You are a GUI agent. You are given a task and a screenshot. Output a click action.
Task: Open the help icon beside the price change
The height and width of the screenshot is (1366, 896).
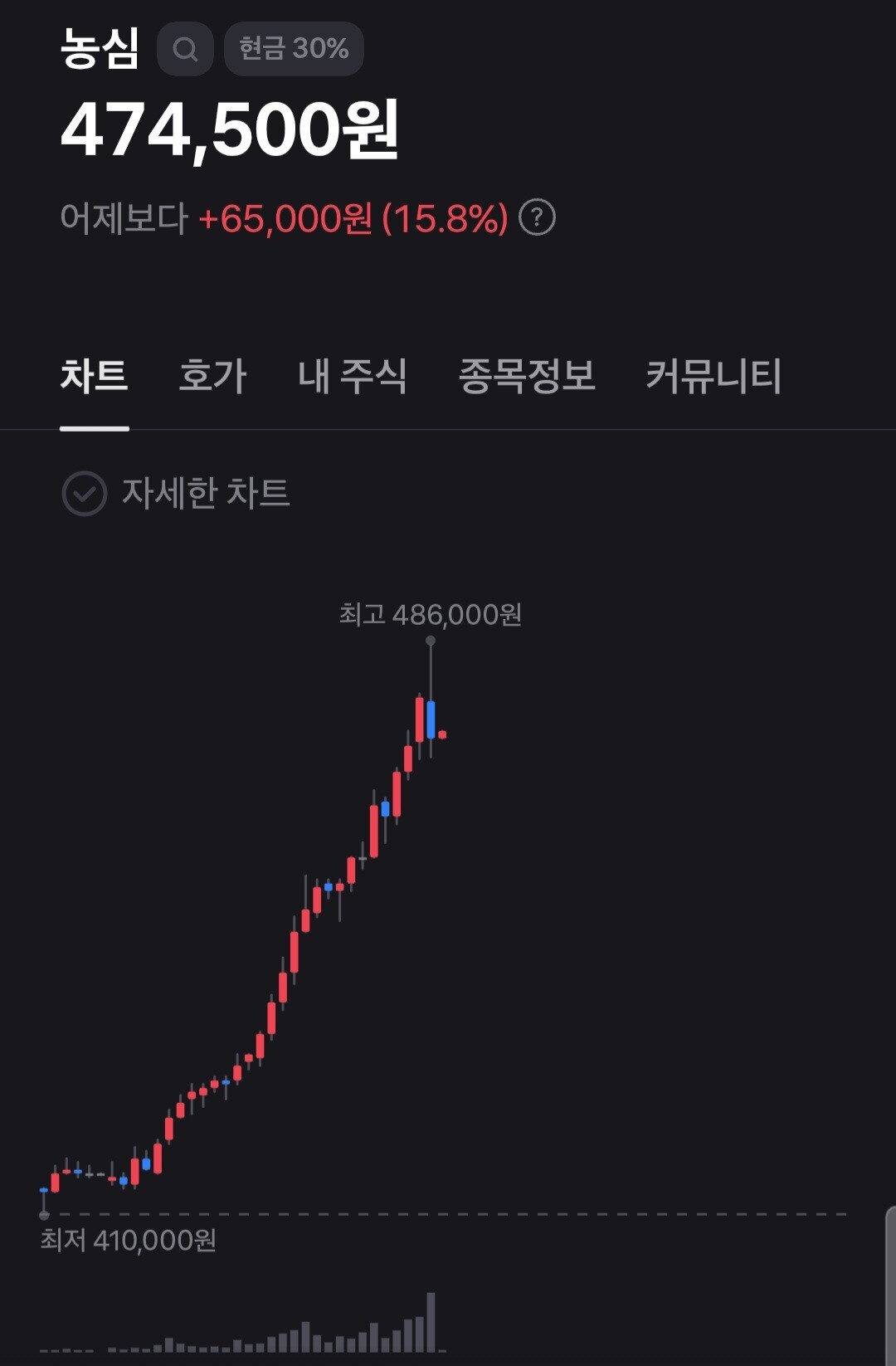[x=537, y=218]
